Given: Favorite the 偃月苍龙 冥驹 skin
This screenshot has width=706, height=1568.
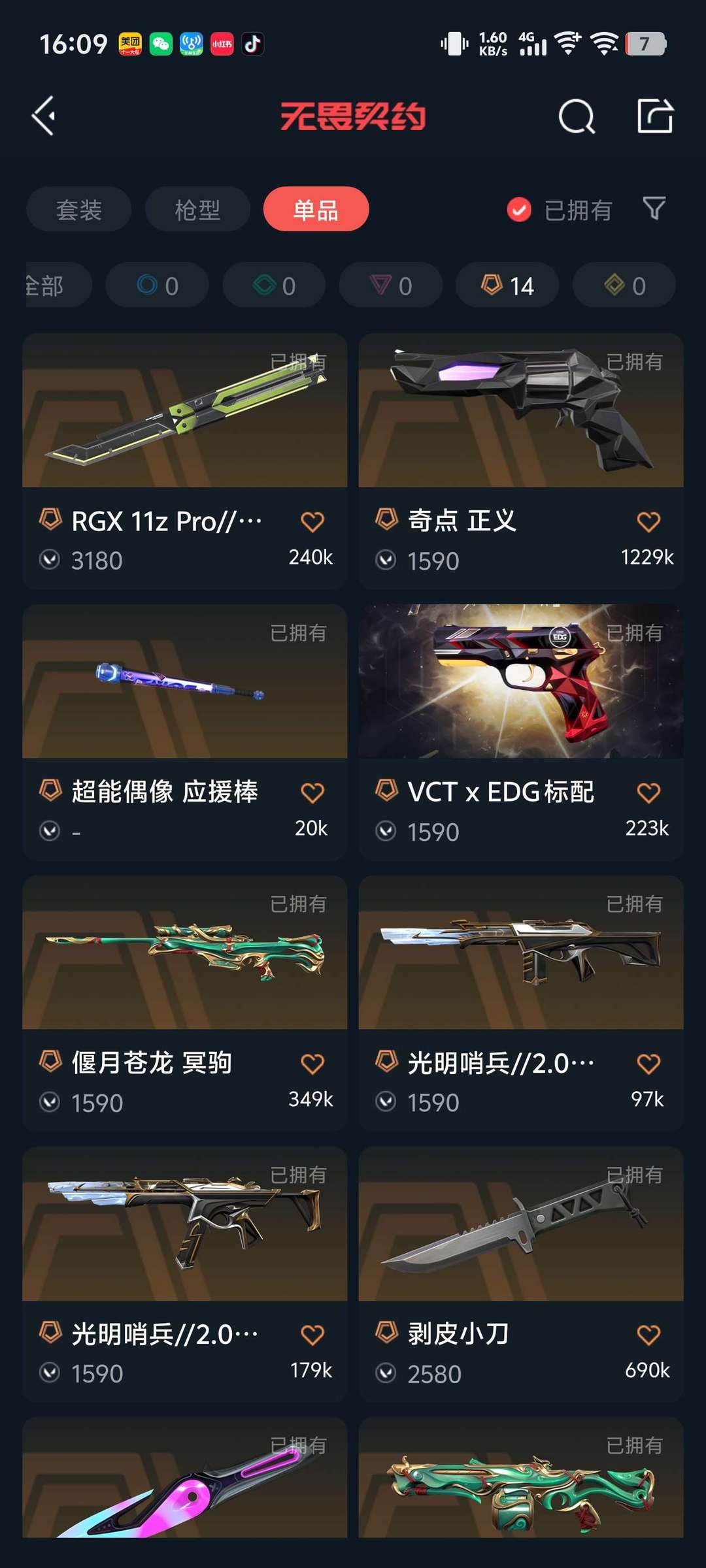Looking at the screenshot, I should (x=312, y=1064).
